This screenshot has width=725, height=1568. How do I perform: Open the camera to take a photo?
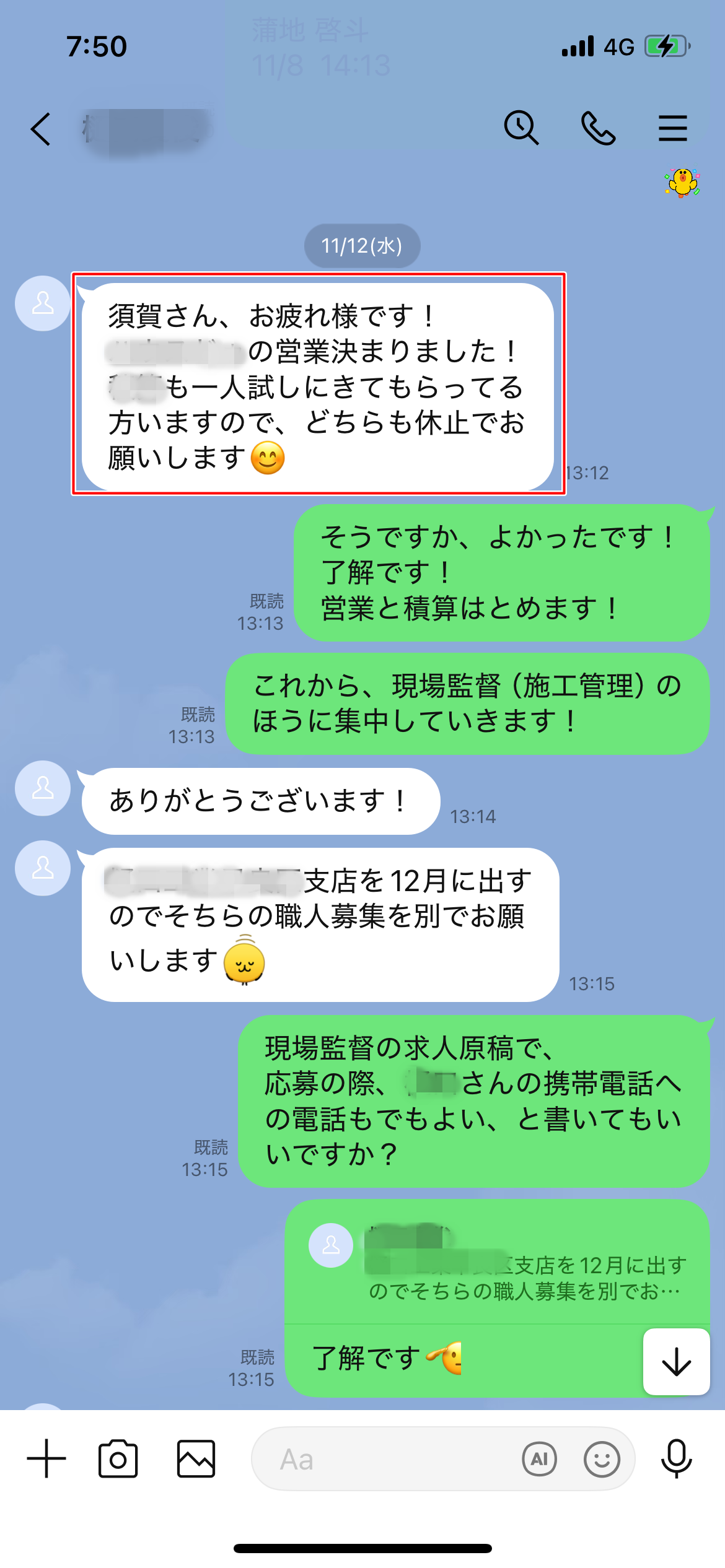[118, 1458]
